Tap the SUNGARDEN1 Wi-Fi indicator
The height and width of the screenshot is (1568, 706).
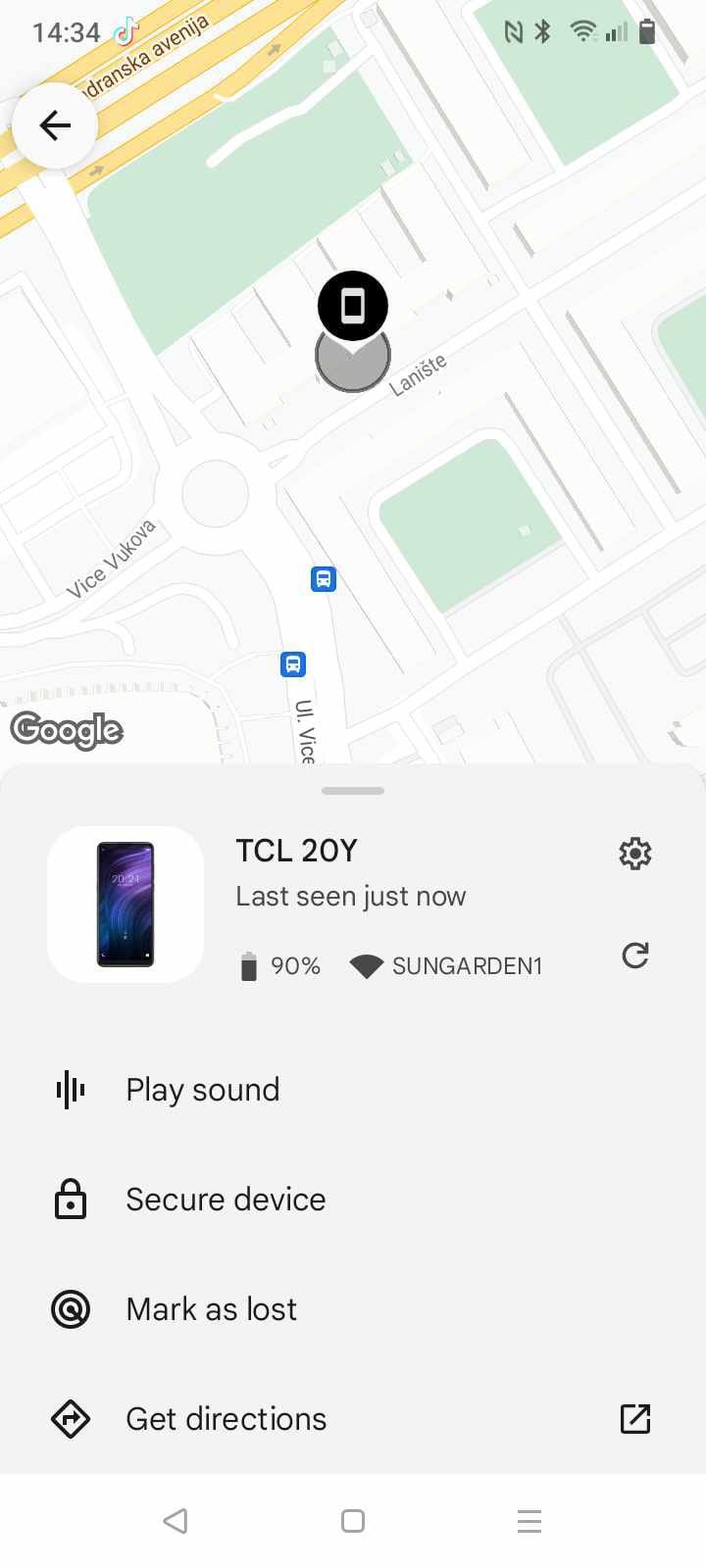coord(446,965)
